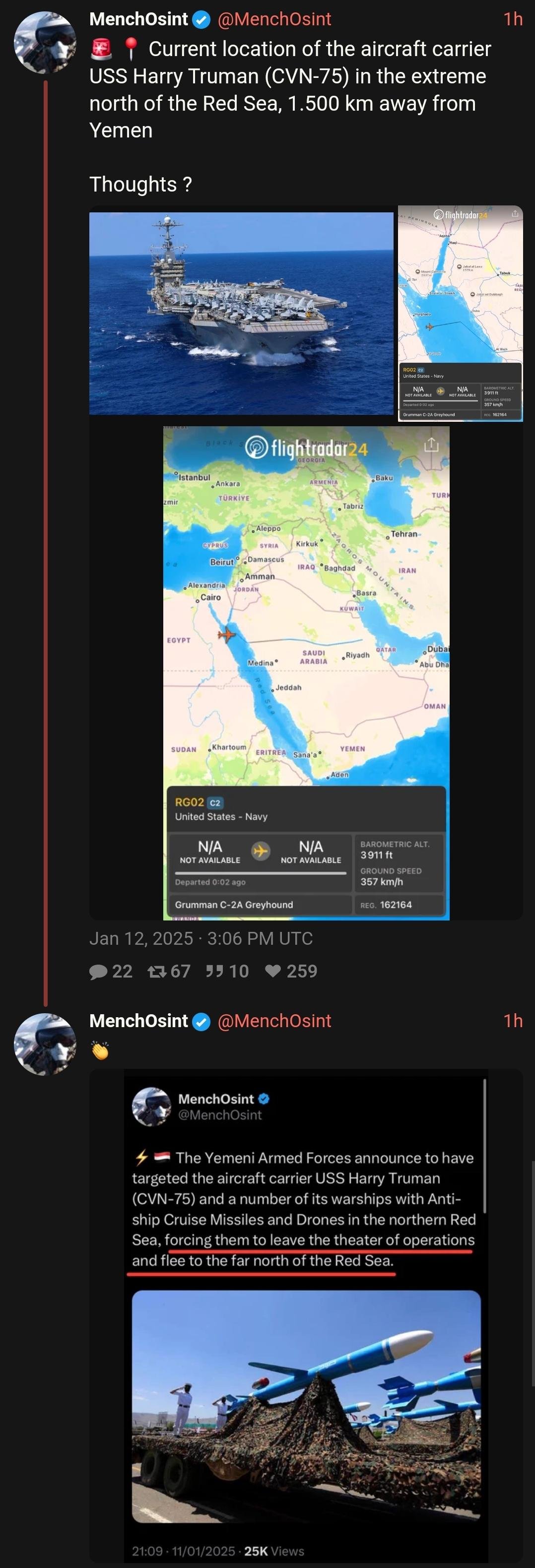The image size is (535, 1568).
Task: Open @MenchOsint handle on the clapping post
Action: tap(274, 1021)
